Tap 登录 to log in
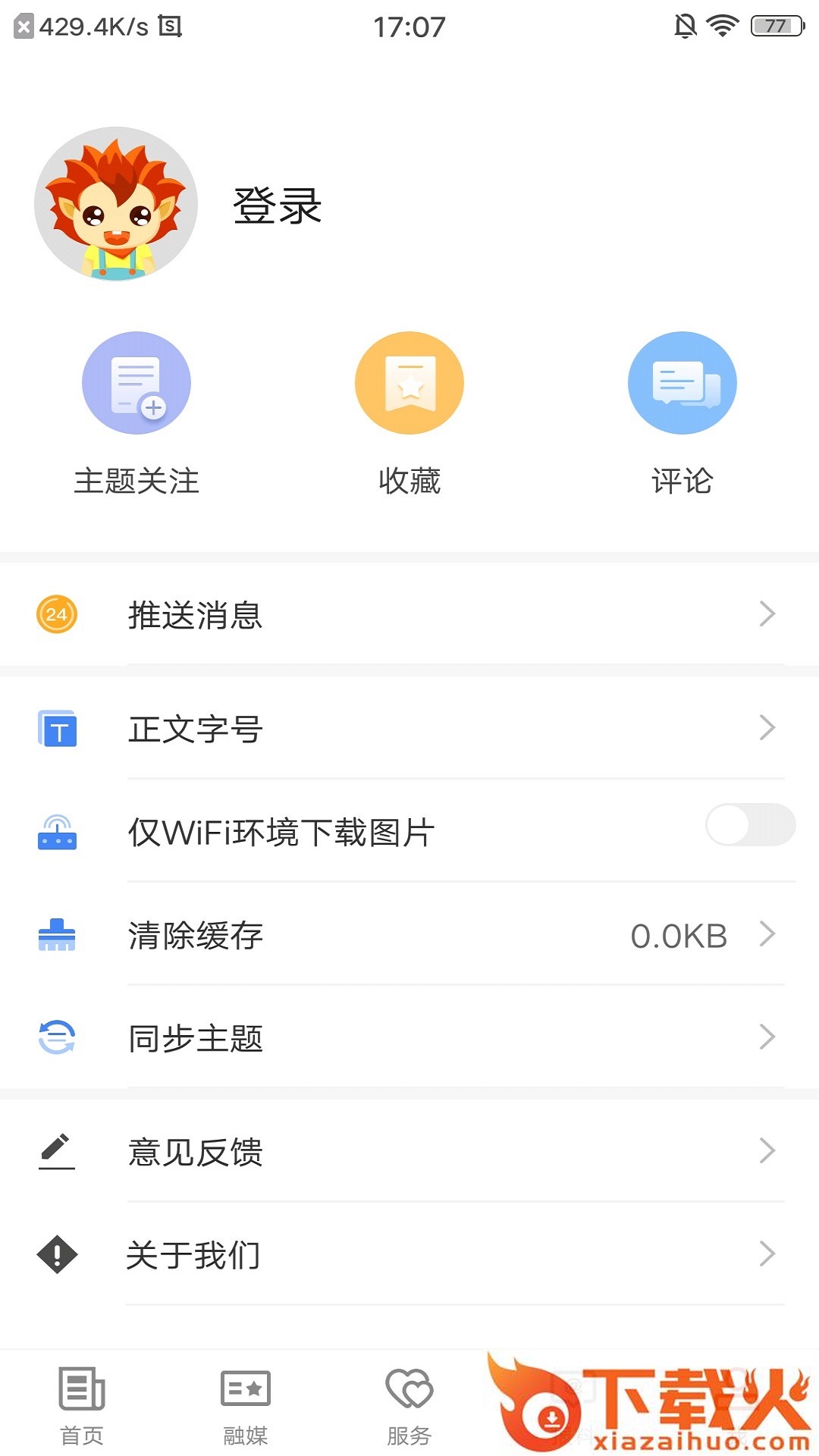 pyautogui.click(x=278, y=206)
